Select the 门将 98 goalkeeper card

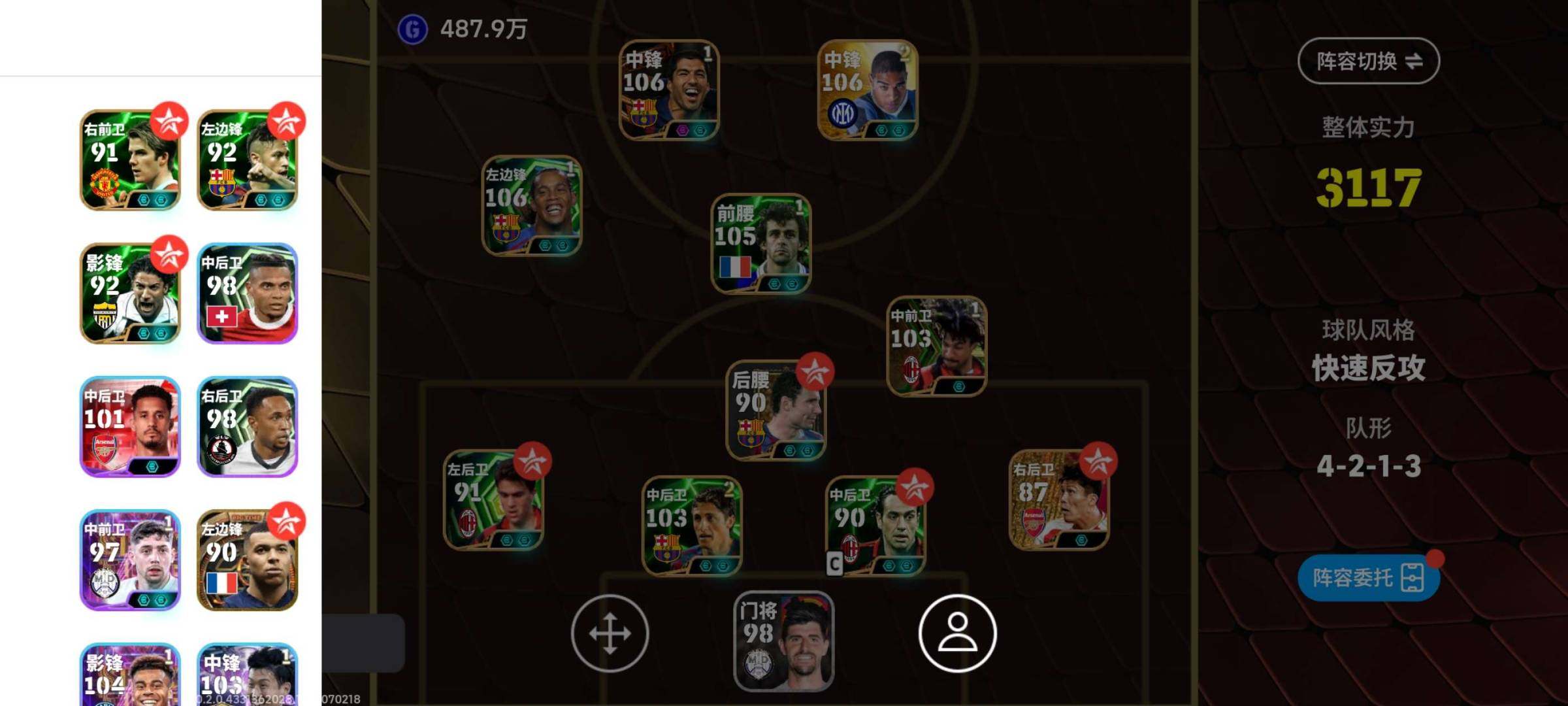point(783,641)
